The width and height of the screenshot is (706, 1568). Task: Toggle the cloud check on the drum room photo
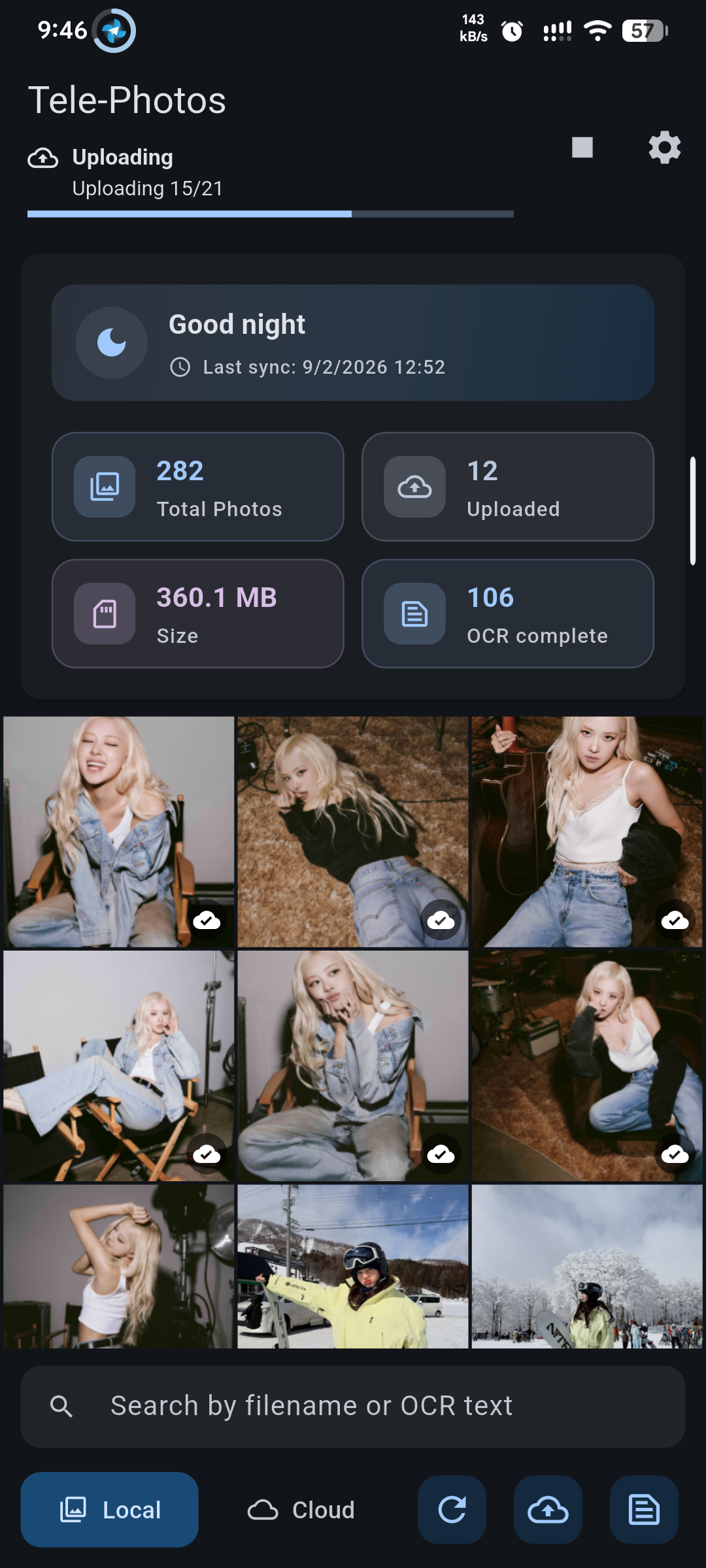click(673, 1154)
